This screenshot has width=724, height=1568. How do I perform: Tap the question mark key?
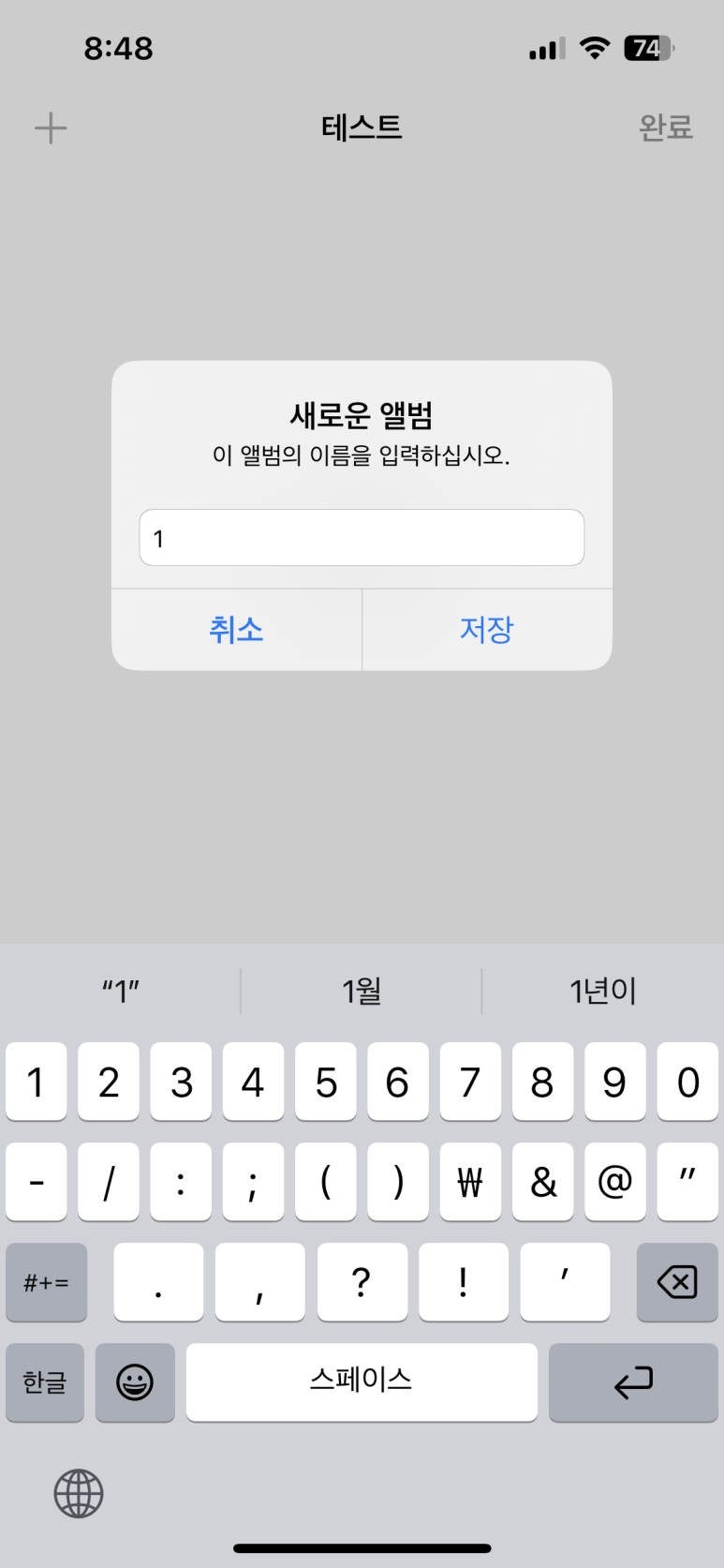click(362, 1281)
